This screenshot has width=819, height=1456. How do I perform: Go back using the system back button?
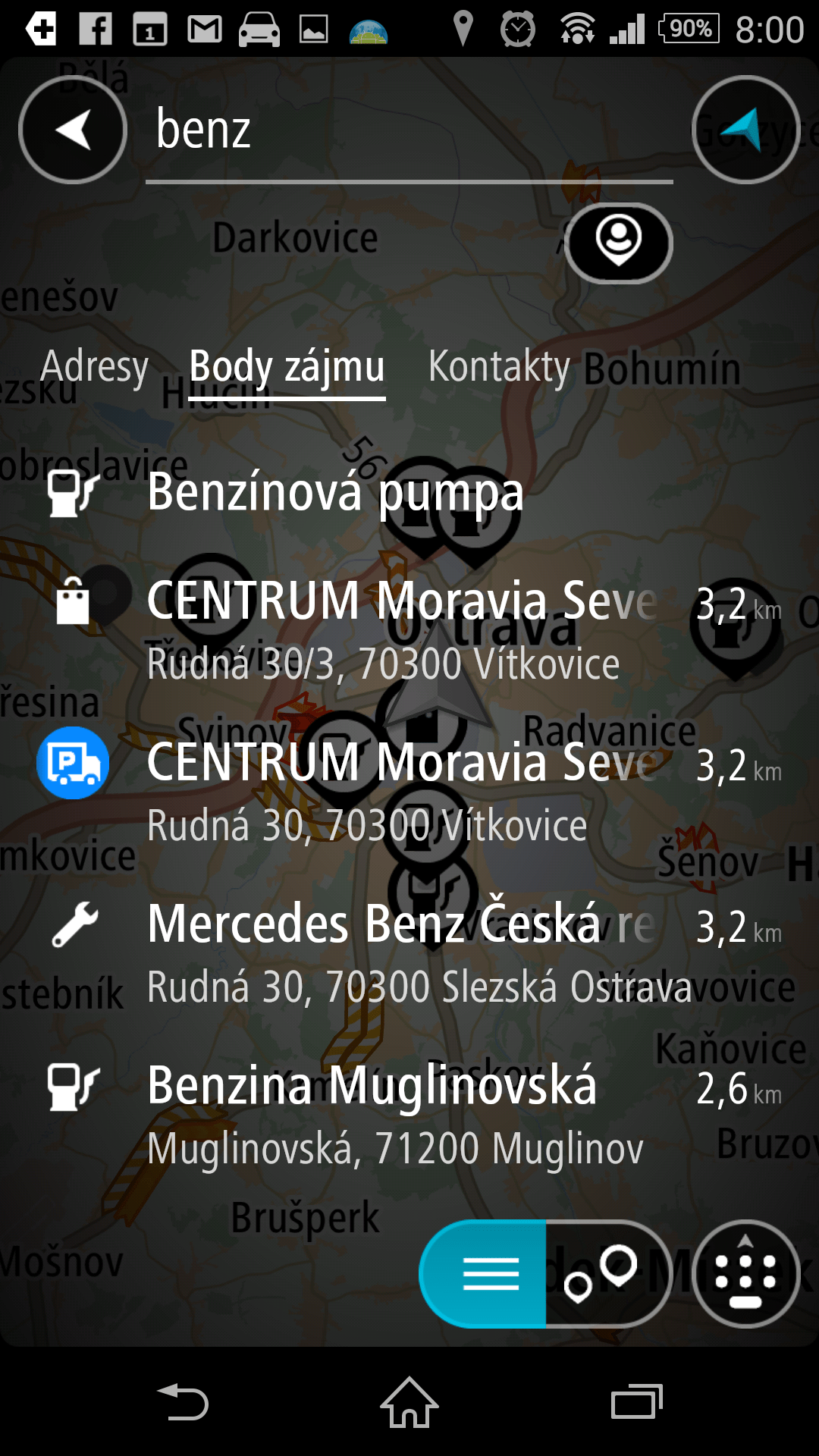[183, 1402]
